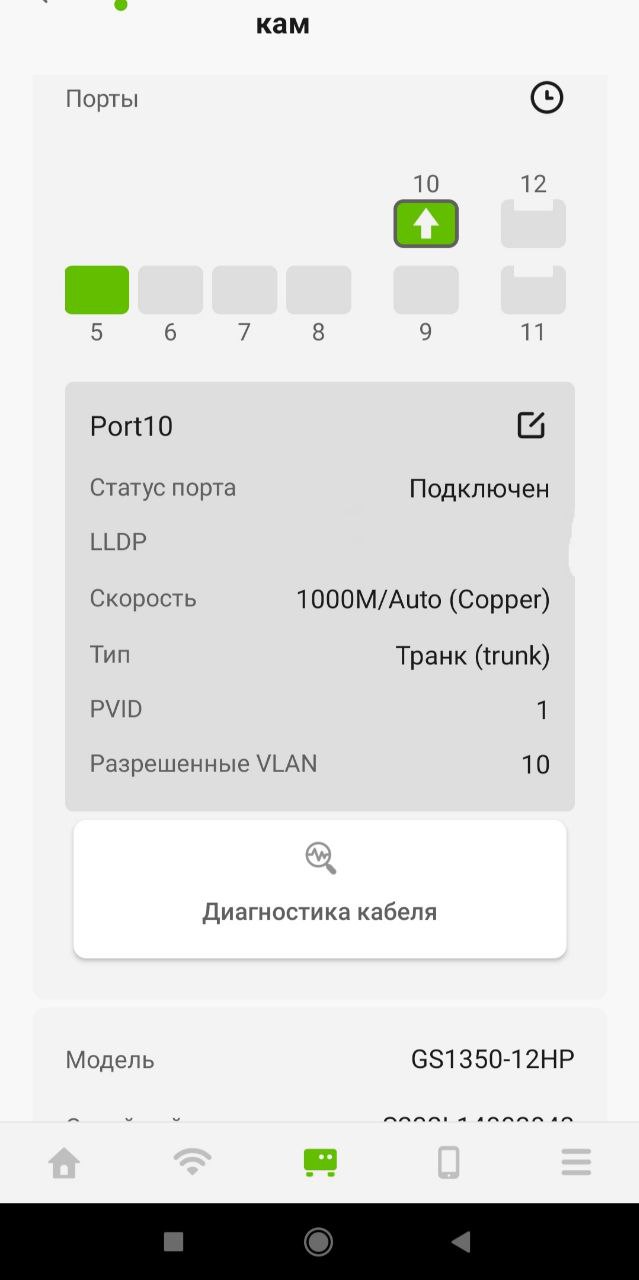Viewport: 639px width, 1280px height.
Task: Open the client devices phone tab
Action: click(x=448, y=1162)
